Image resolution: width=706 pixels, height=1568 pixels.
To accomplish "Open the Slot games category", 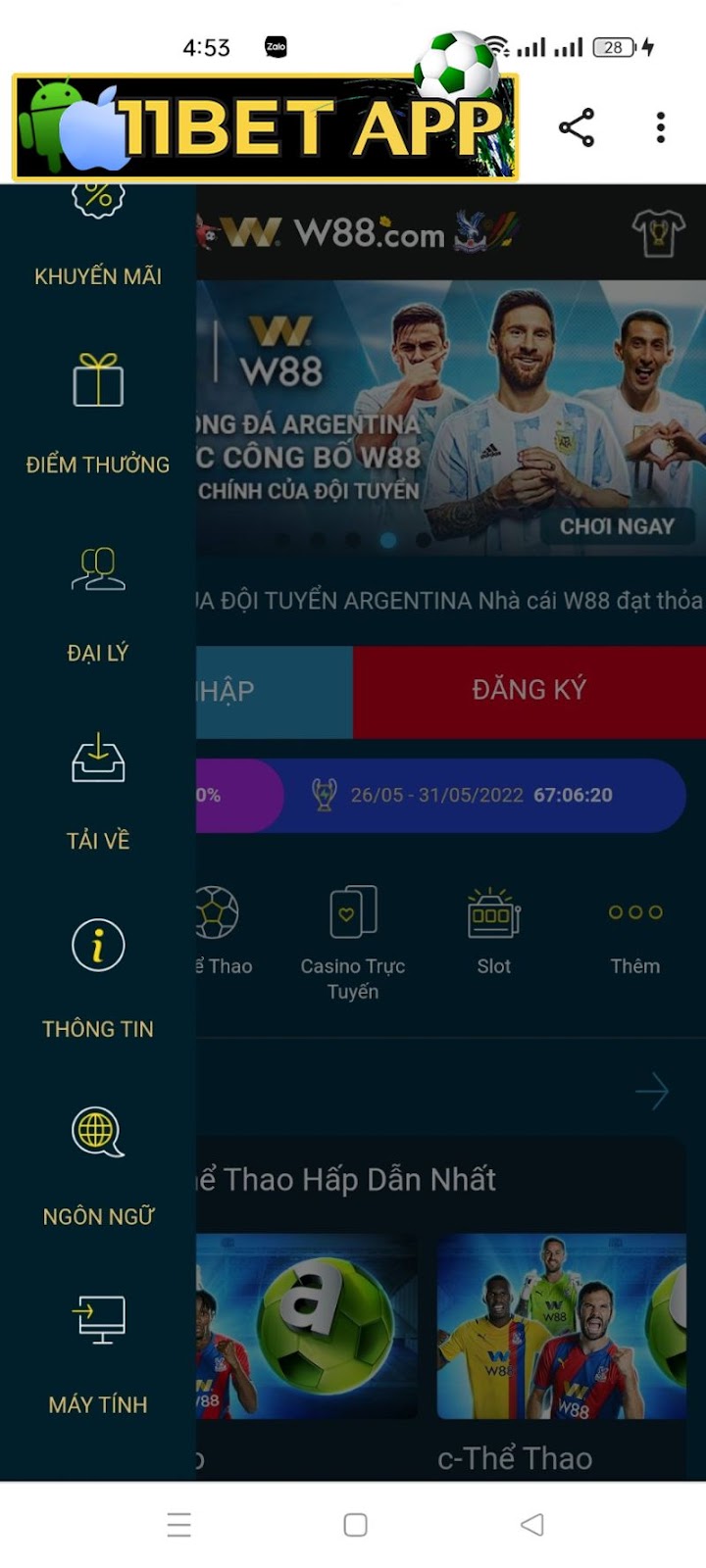I will [494, 931].
